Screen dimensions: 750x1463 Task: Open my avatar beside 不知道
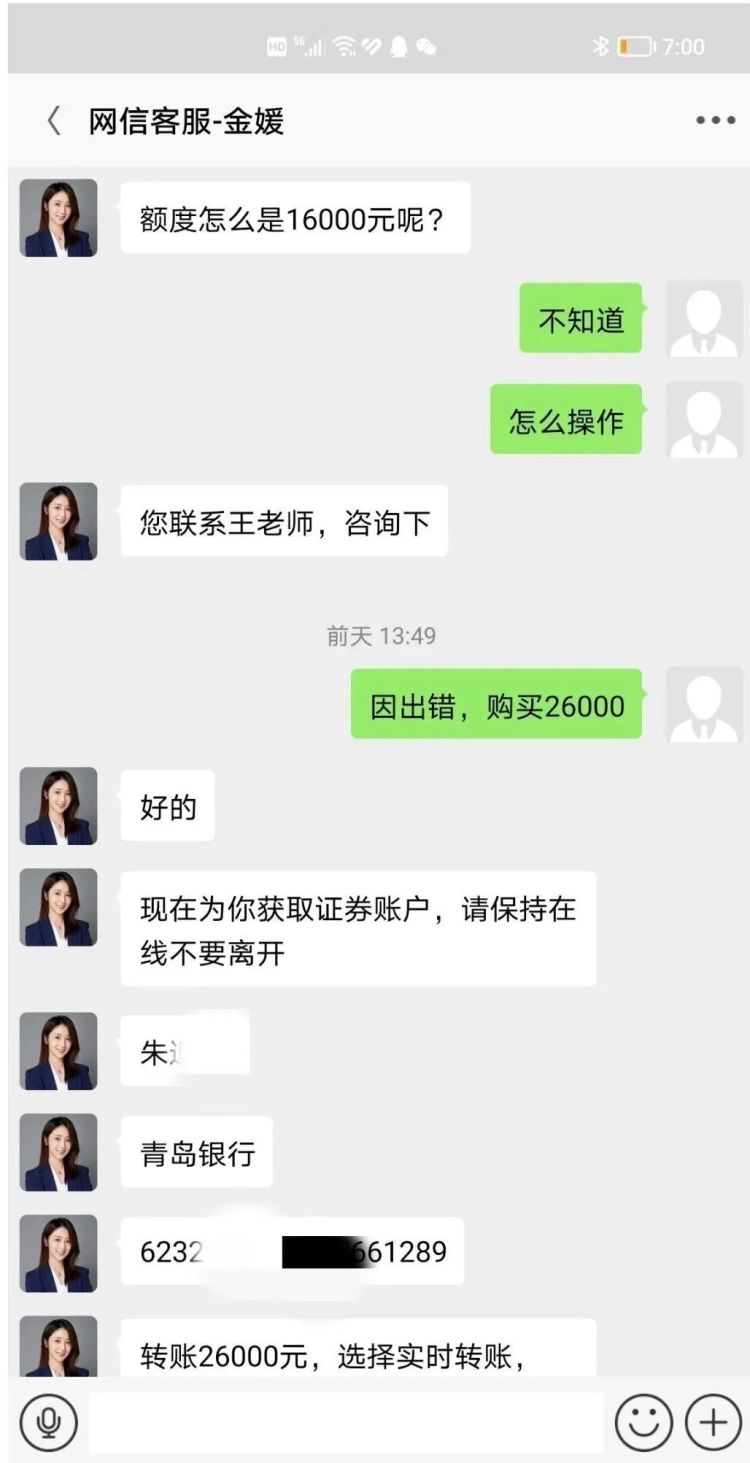coord(704,319)
